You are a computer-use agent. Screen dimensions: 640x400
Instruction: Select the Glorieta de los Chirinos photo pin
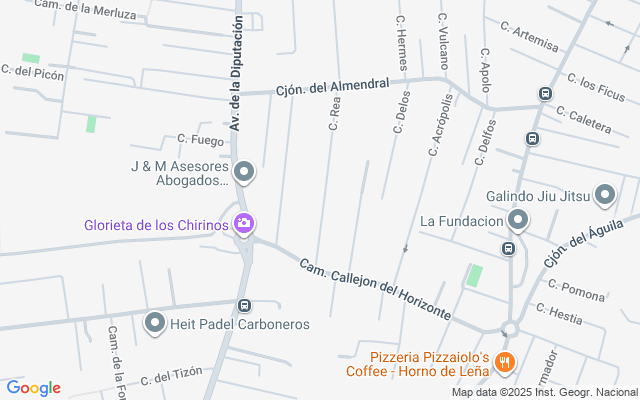click(242, 223)
